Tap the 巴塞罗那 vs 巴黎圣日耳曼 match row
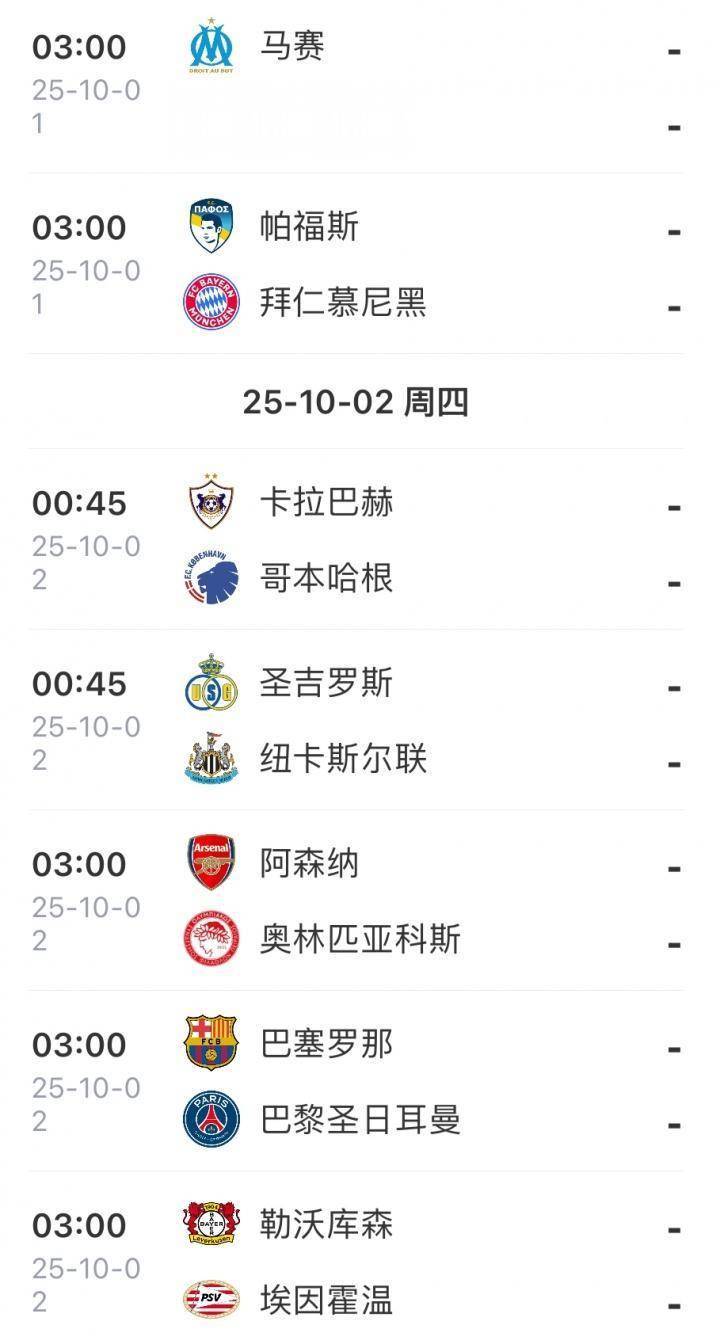 tap(355, 1083)
